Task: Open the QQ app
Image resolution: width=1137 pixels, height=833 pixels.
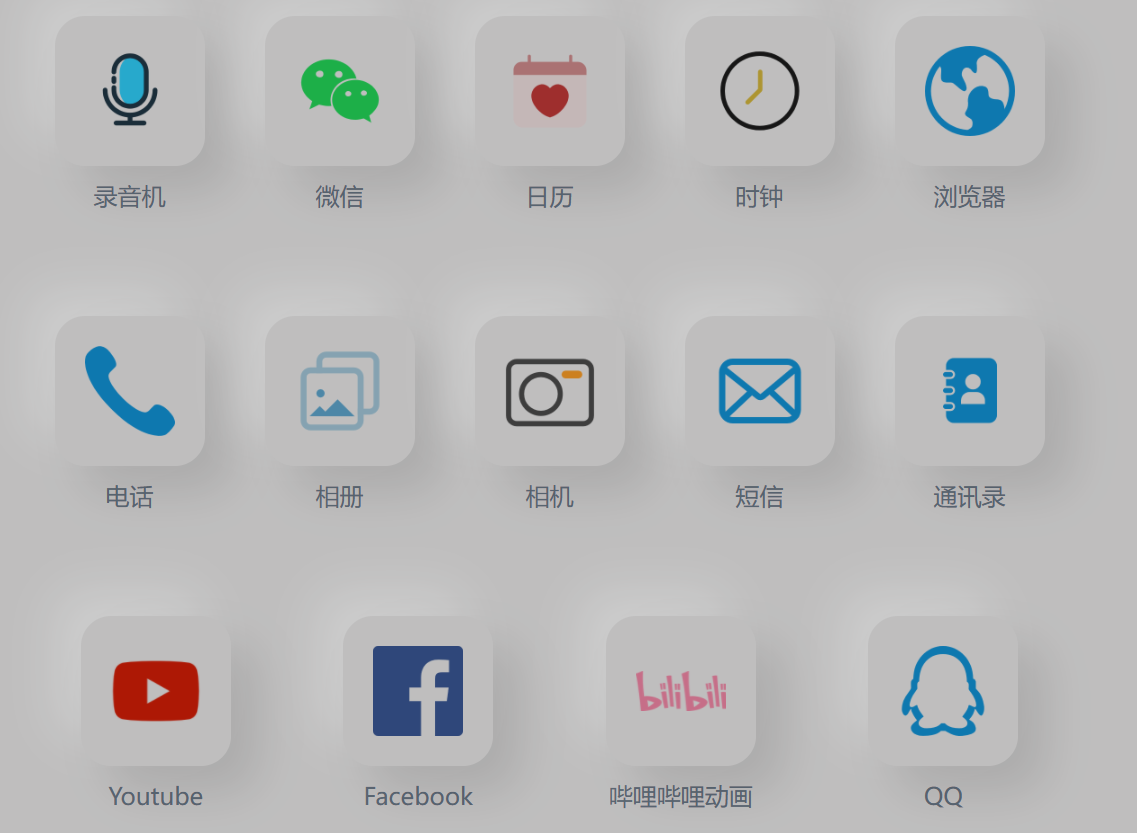Action: (x=943, y=691)
